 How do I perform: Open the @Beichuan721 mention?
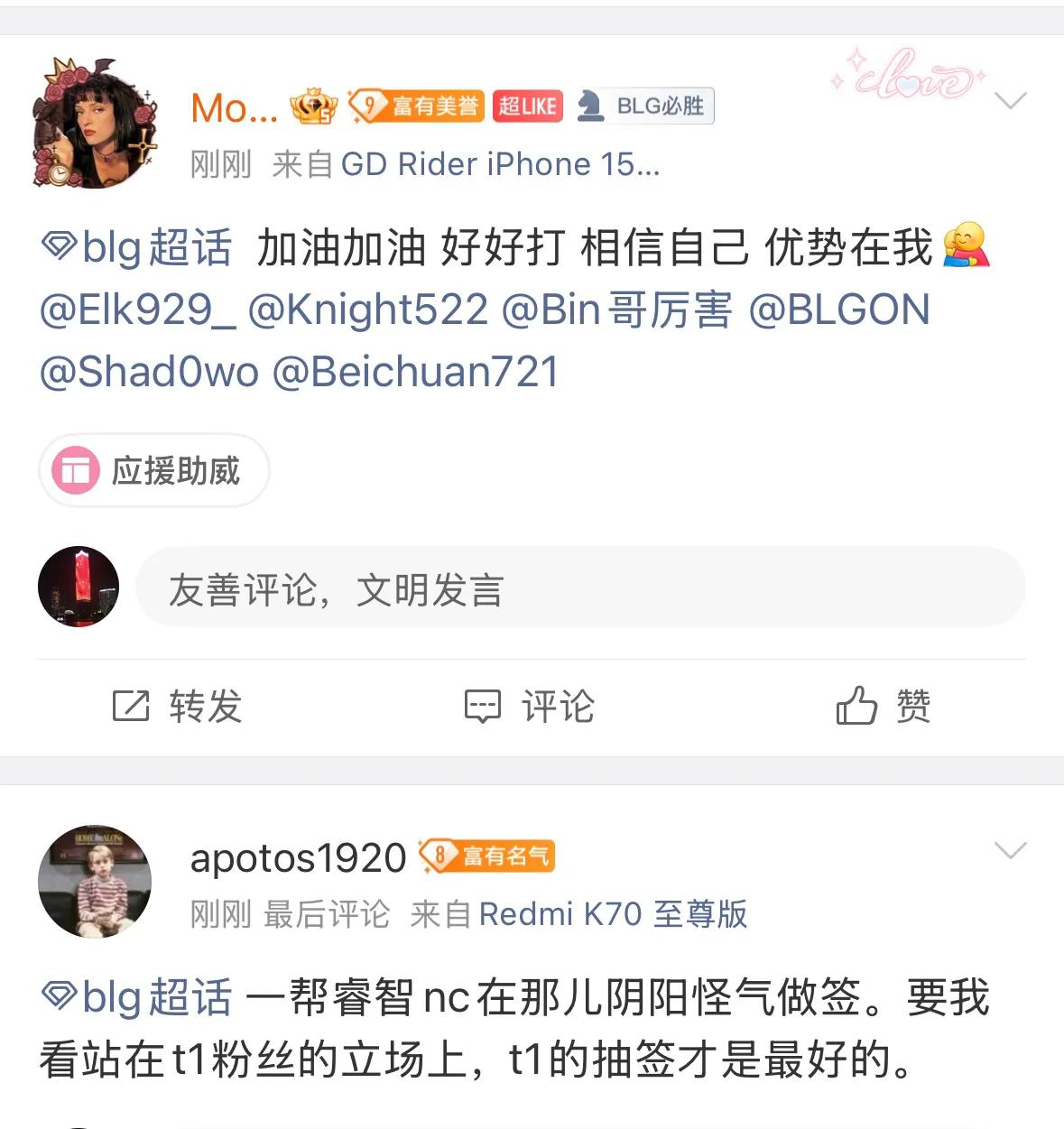[415, 372]
